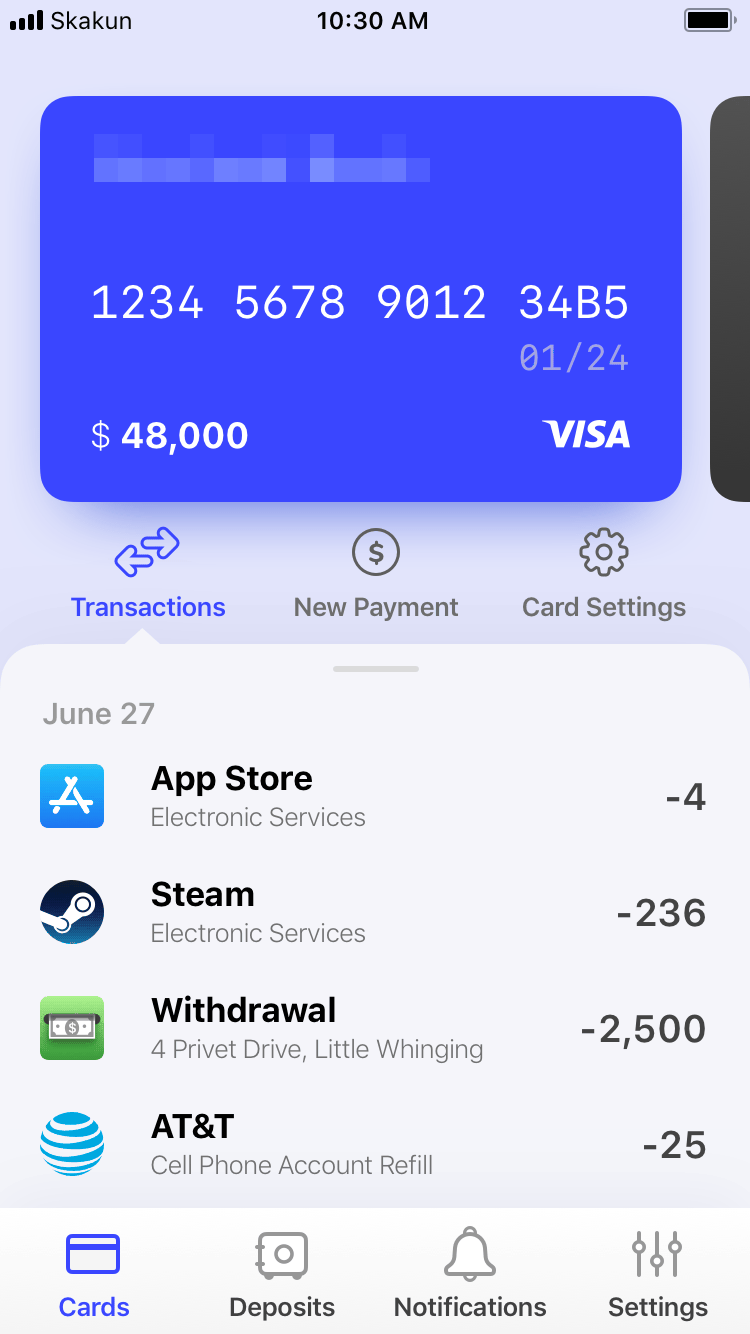Select the blue VISA card
The image size is (750, 1334).
coord(360,298)
